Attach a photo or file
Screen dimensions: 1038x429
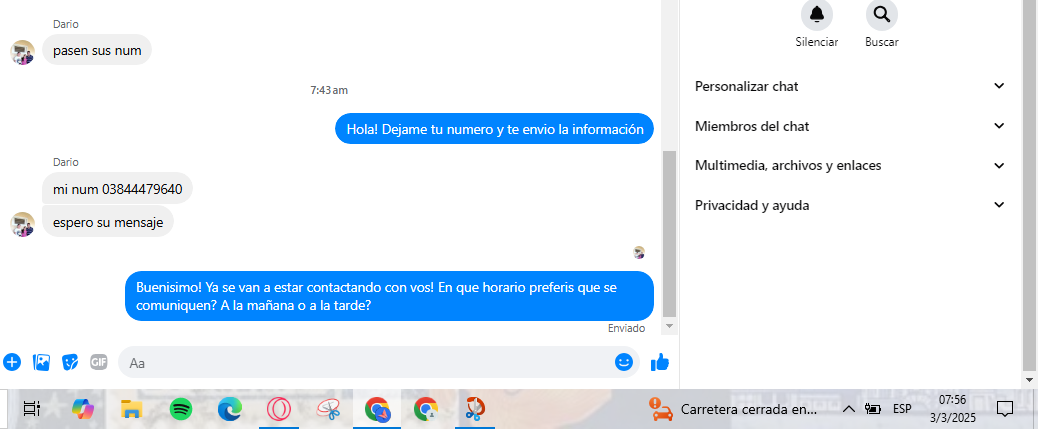(x=41, y=362)
